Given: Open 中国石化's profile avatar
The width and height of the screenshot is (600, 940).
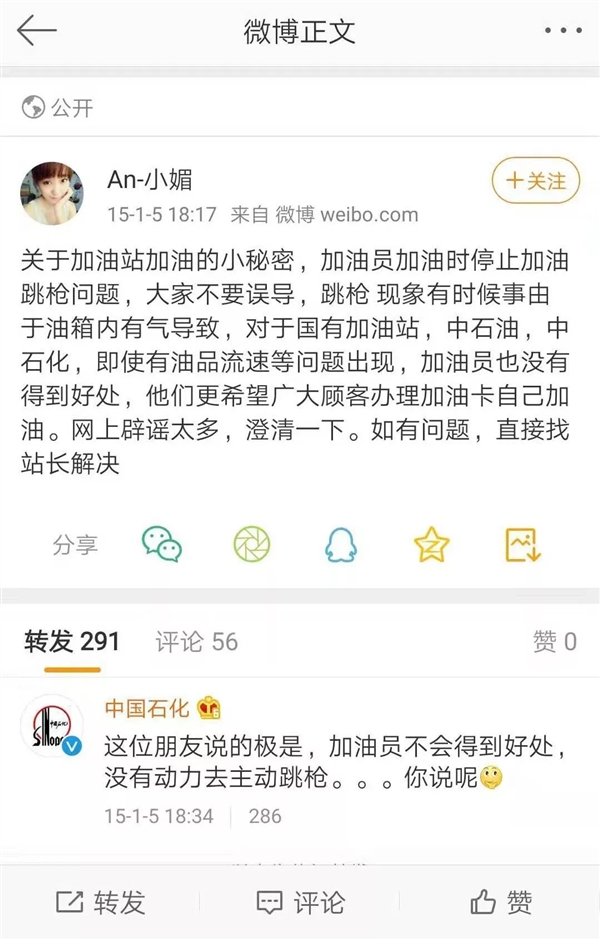Looking at the screenshot, I should pyautogui.click(x=52, y=726).
